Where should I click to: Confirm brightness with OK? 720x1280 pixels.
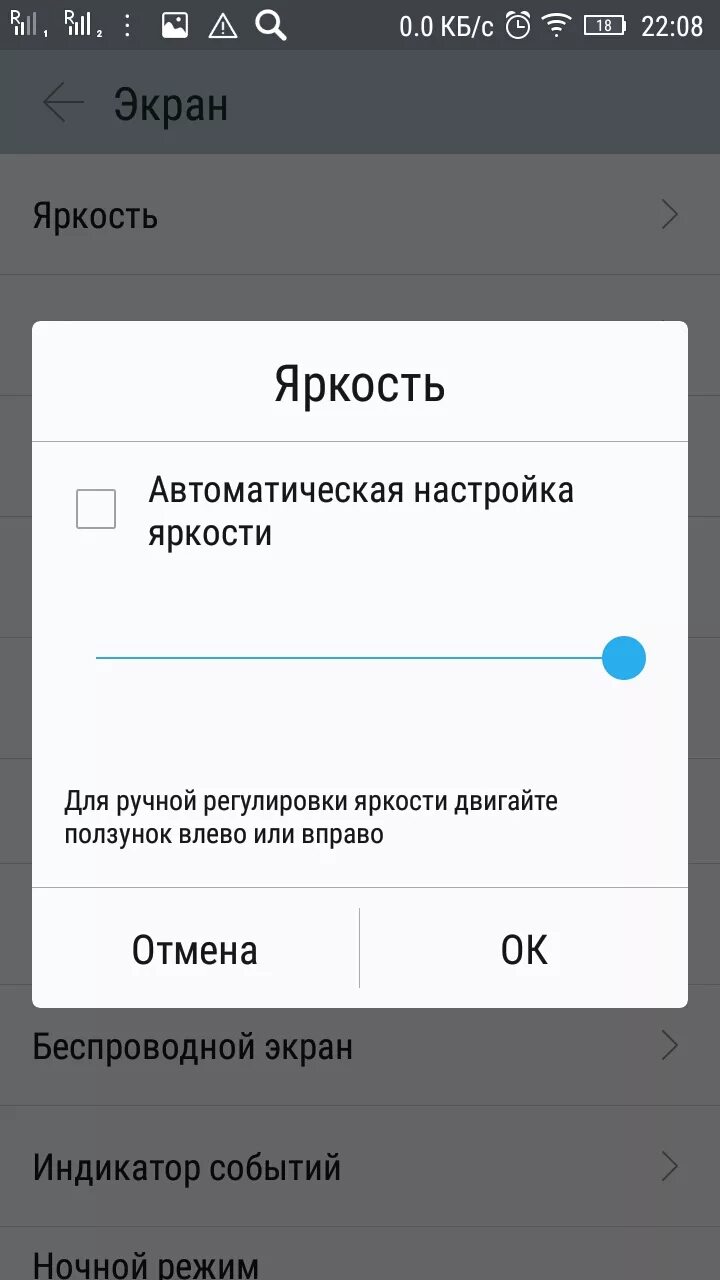524,949
